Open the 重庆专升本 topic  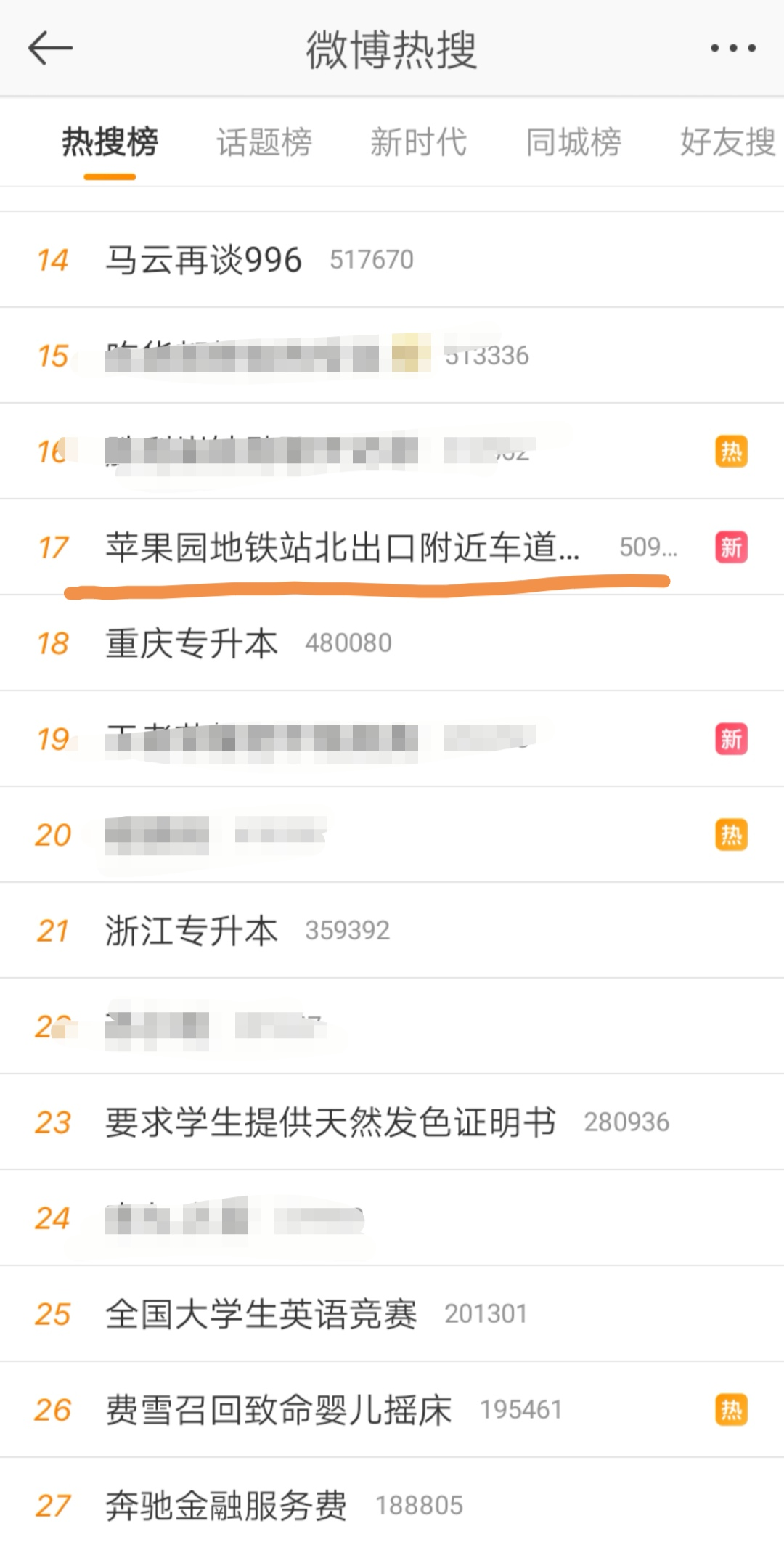pos(392,643)
